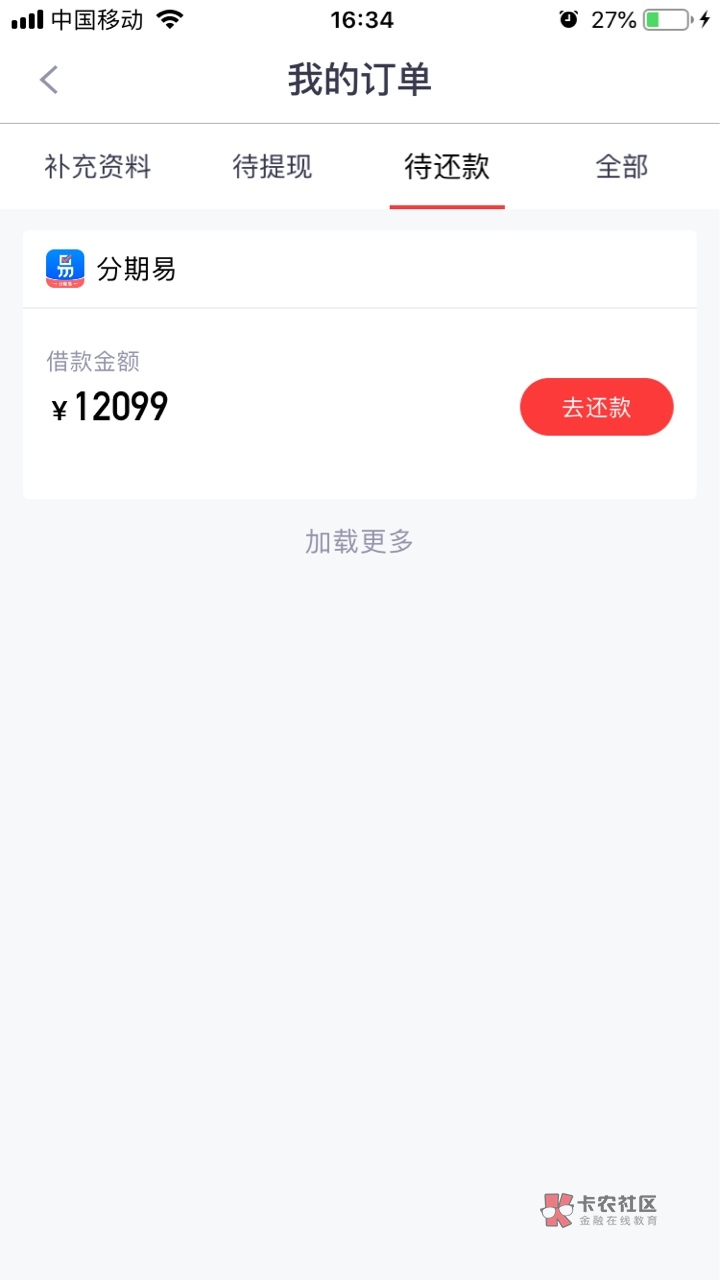
Task: Tap 加载更多 to load more
Action: click(359, 542)
